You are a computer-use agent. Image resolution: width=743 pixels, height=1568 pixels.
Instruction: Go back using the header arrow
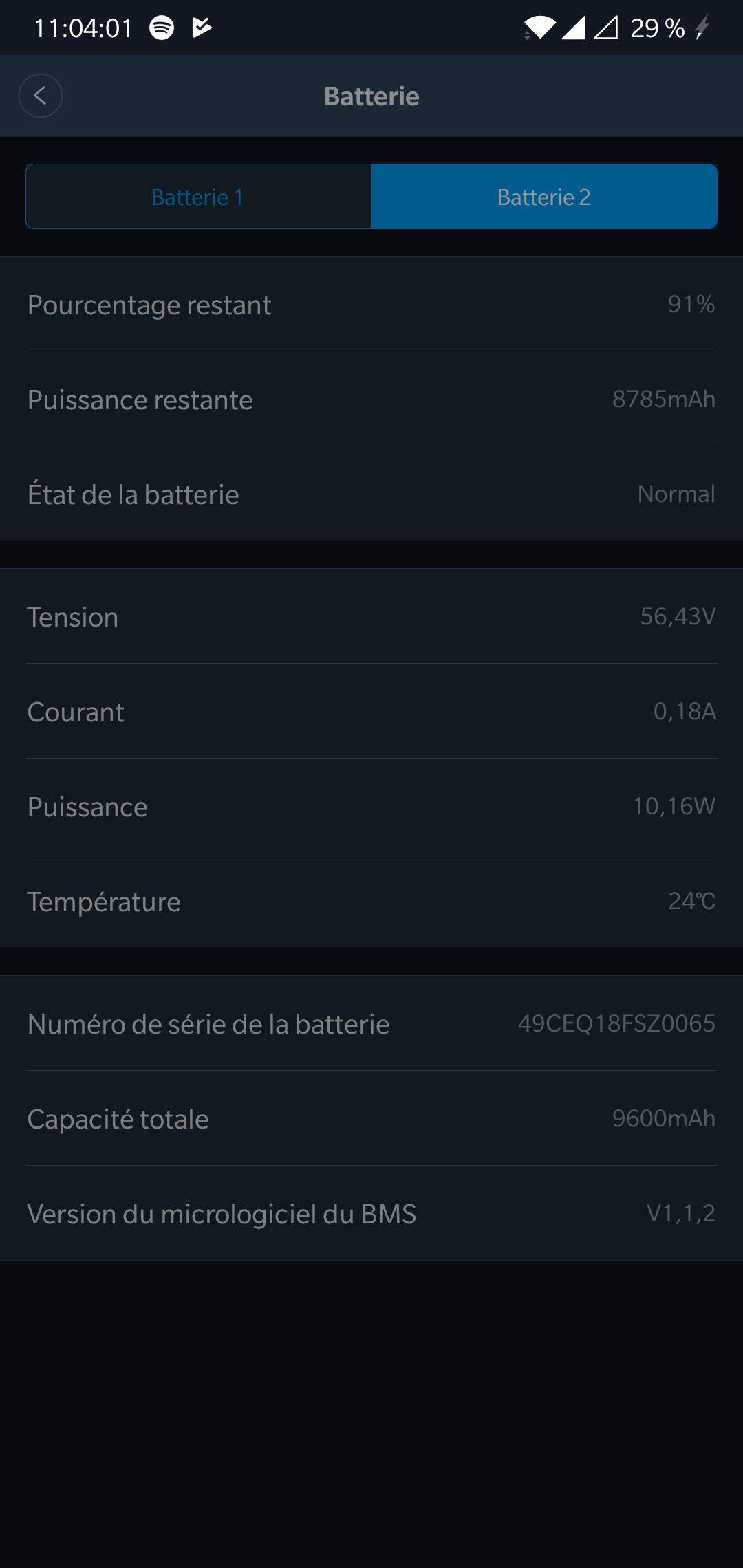point(41,96)
